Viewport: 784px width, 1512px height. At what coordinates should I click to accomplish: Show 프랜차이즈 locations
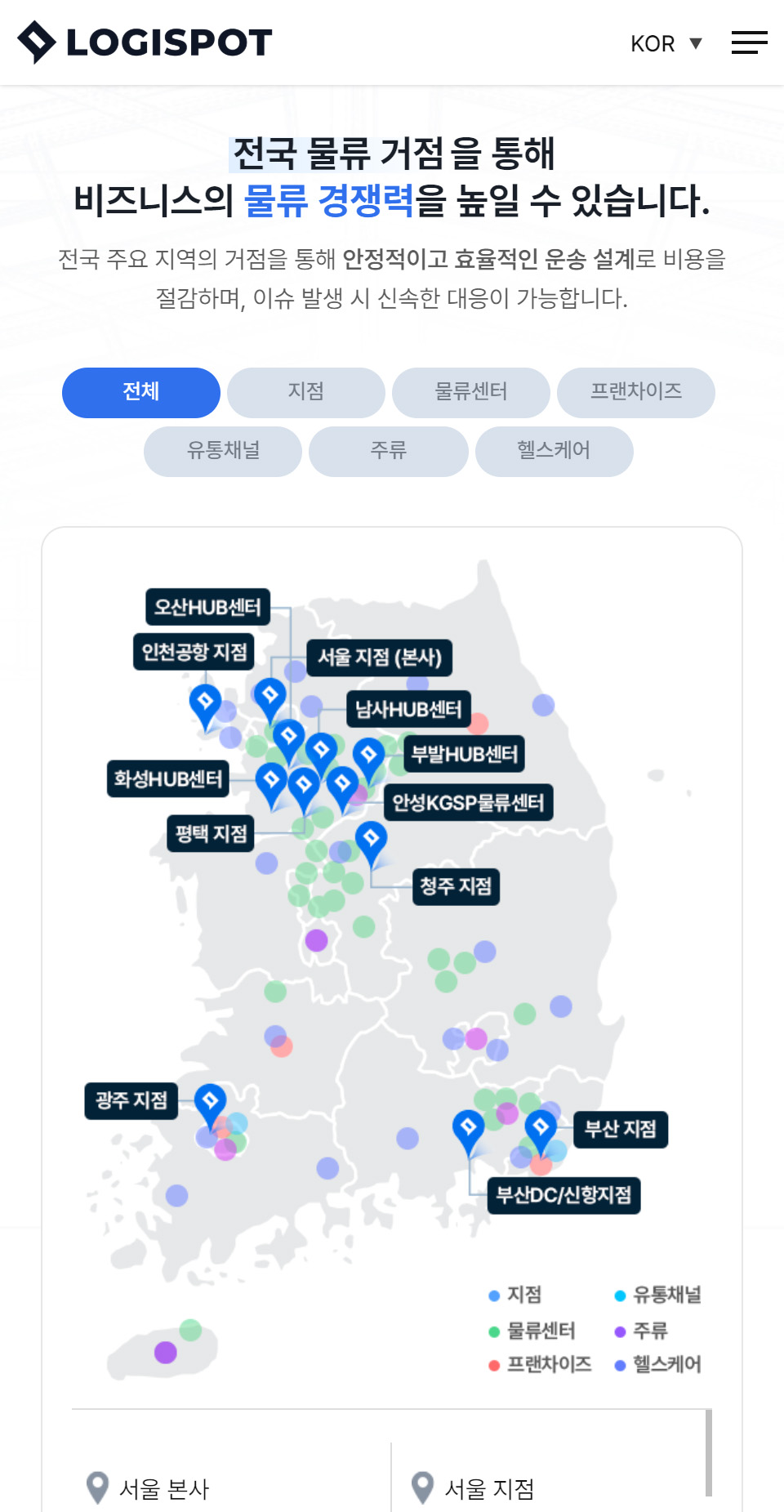click(636, 392)
